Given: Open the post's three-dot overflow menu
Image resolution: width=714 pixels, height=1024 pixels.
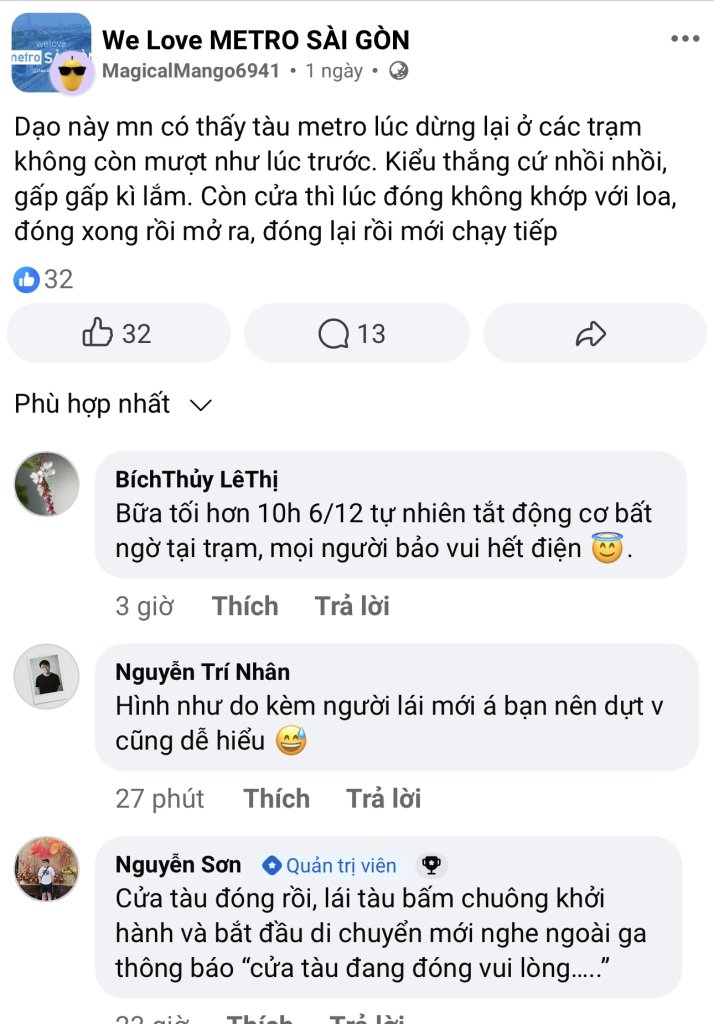Looking at the screenshot, I should pos(685,39).
